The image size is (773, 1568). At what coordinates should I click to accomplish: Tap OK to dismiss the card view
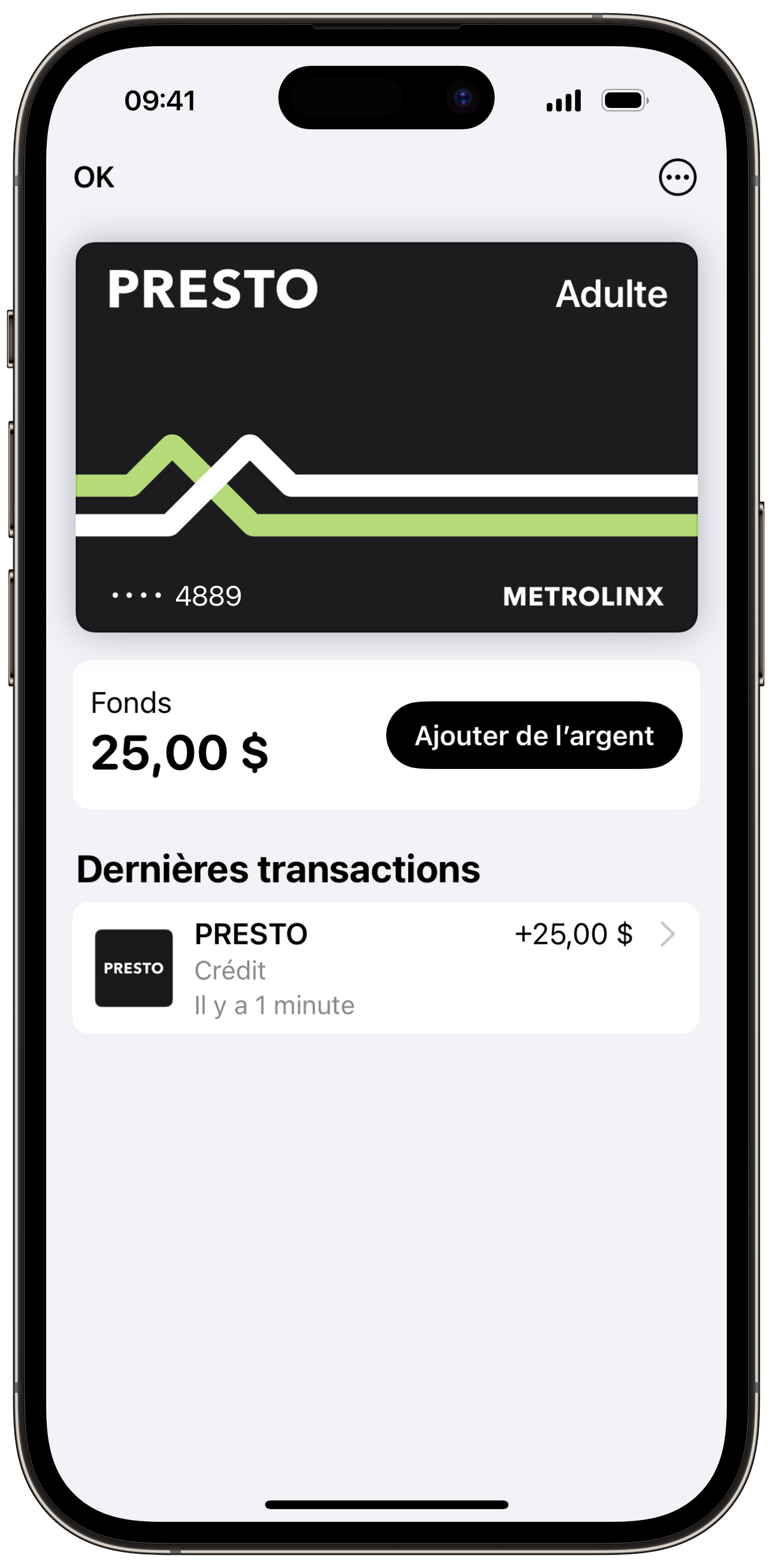pos(95,177)
